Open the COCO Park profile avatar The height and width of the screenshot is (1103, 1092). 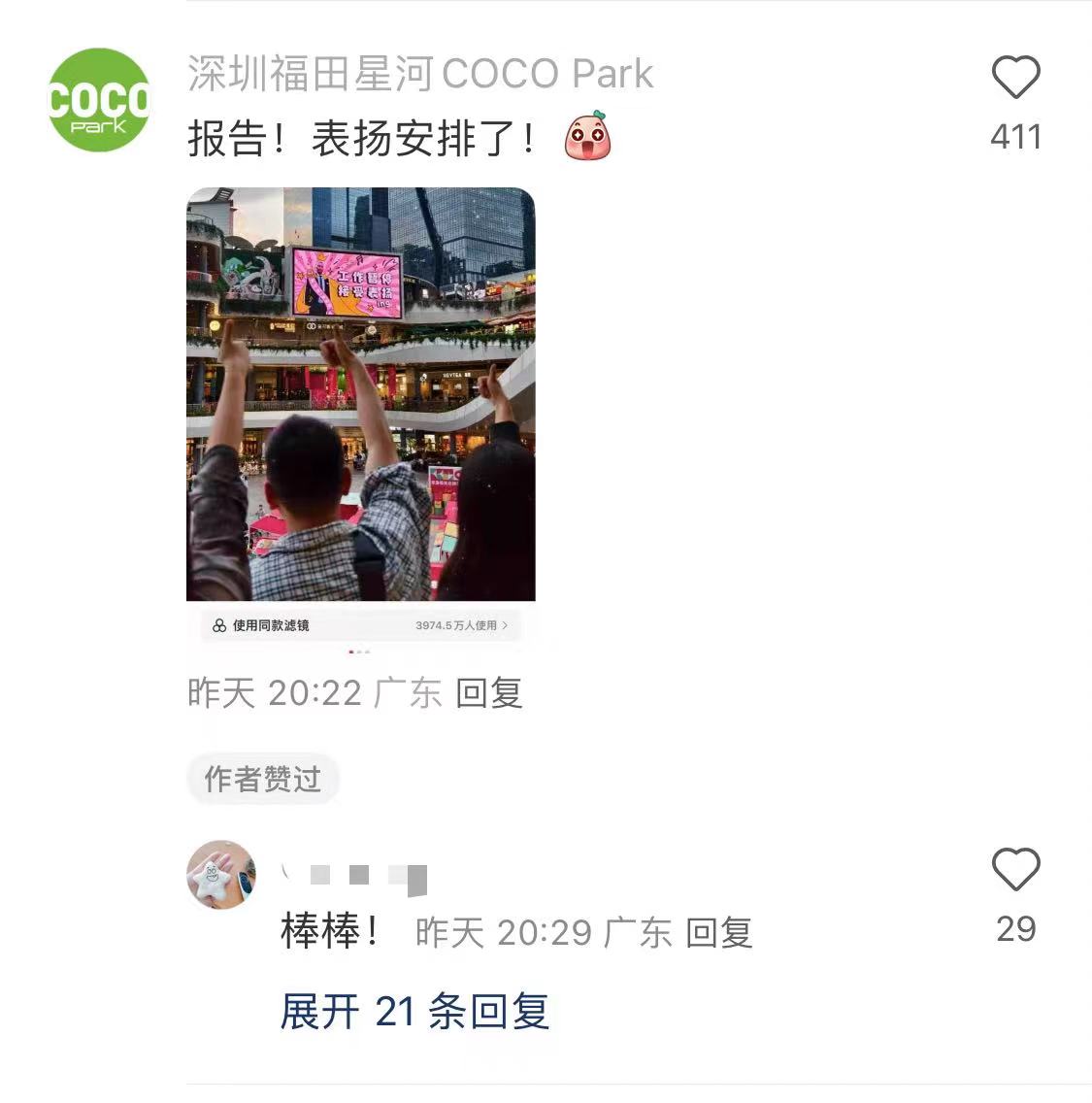pyautogui.click(x=100, y=100)
